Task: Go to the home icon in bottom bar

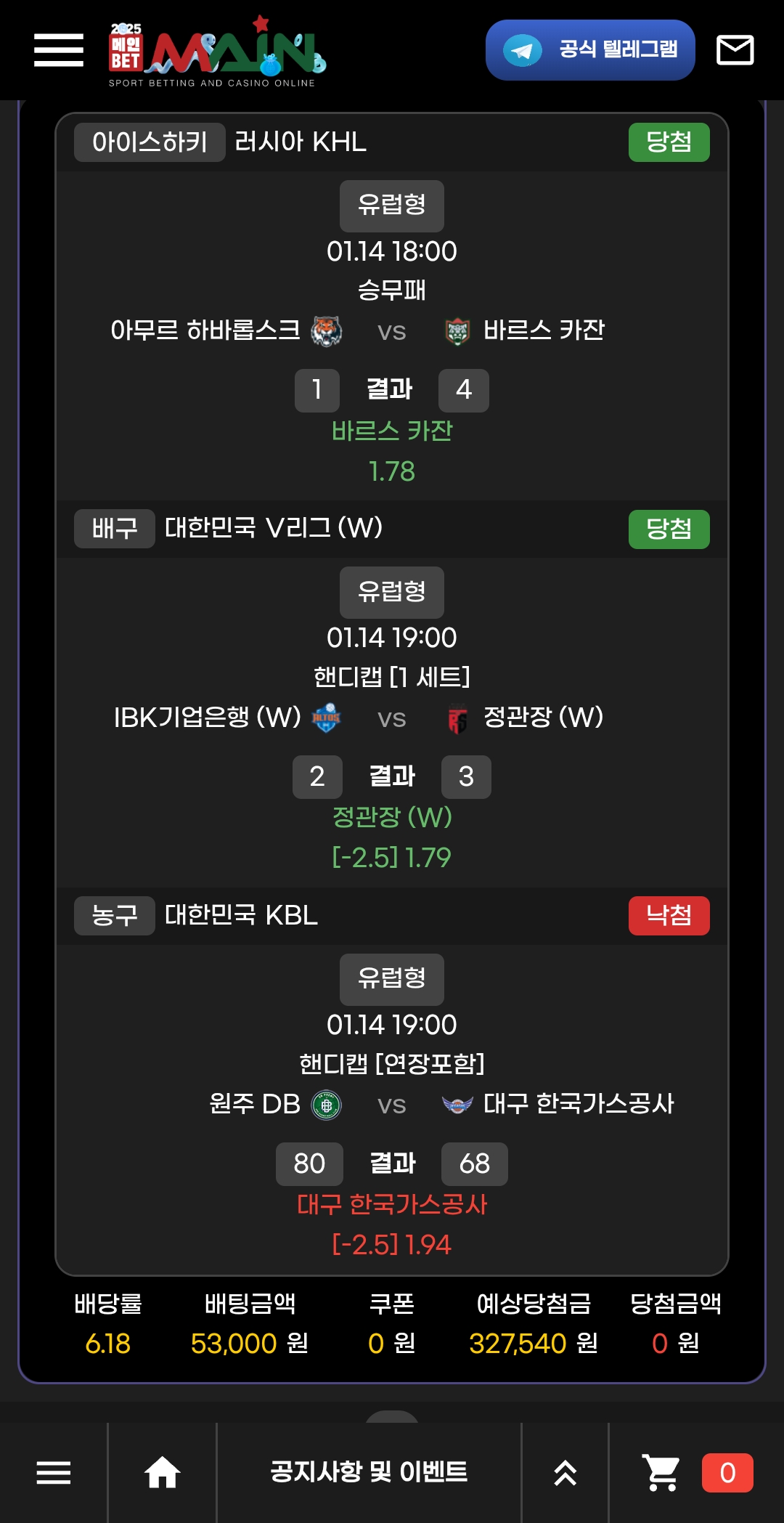Action: coord(162,1473)
